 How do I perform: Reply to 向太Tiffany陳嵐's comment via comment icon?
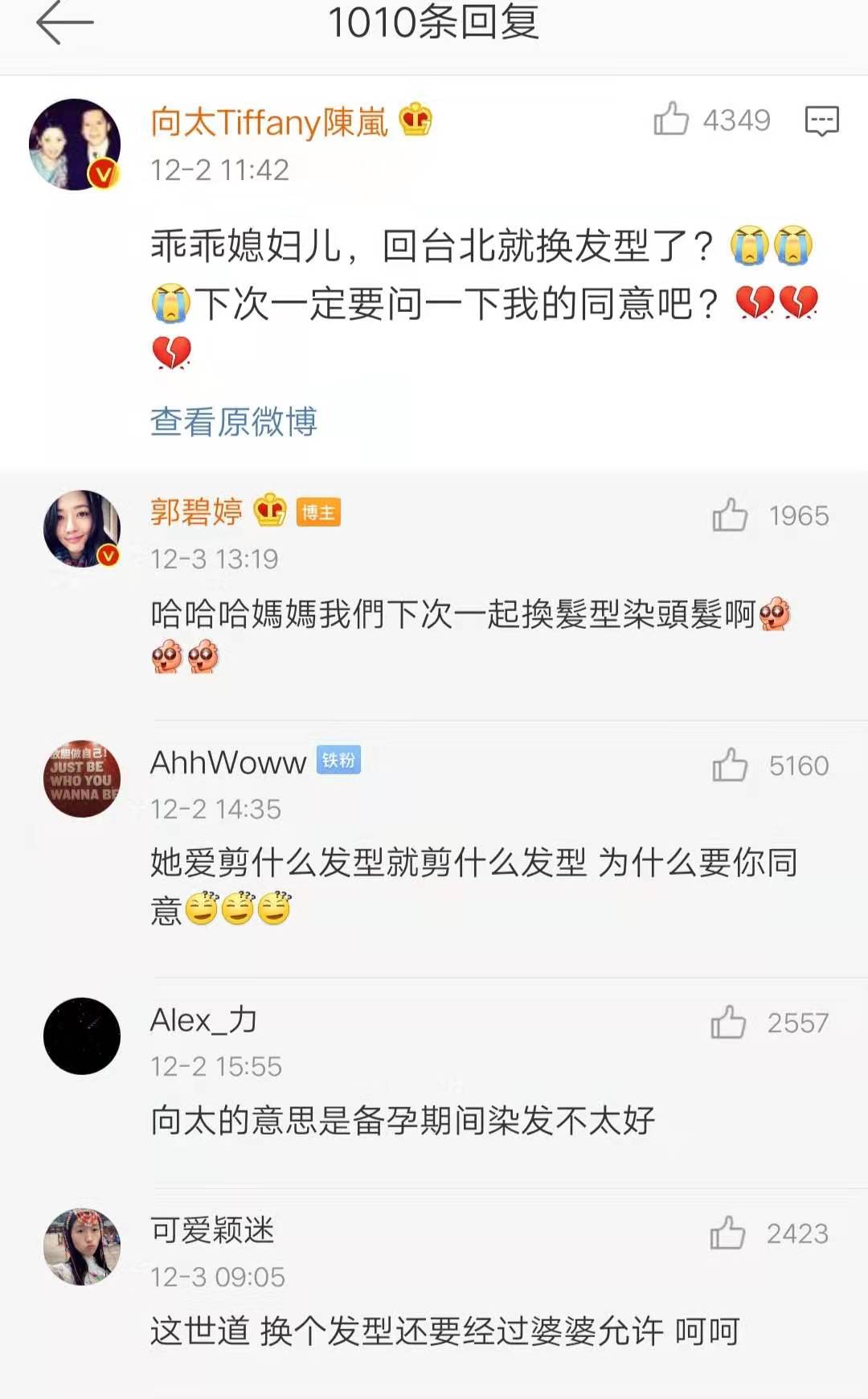click(821, 121)
